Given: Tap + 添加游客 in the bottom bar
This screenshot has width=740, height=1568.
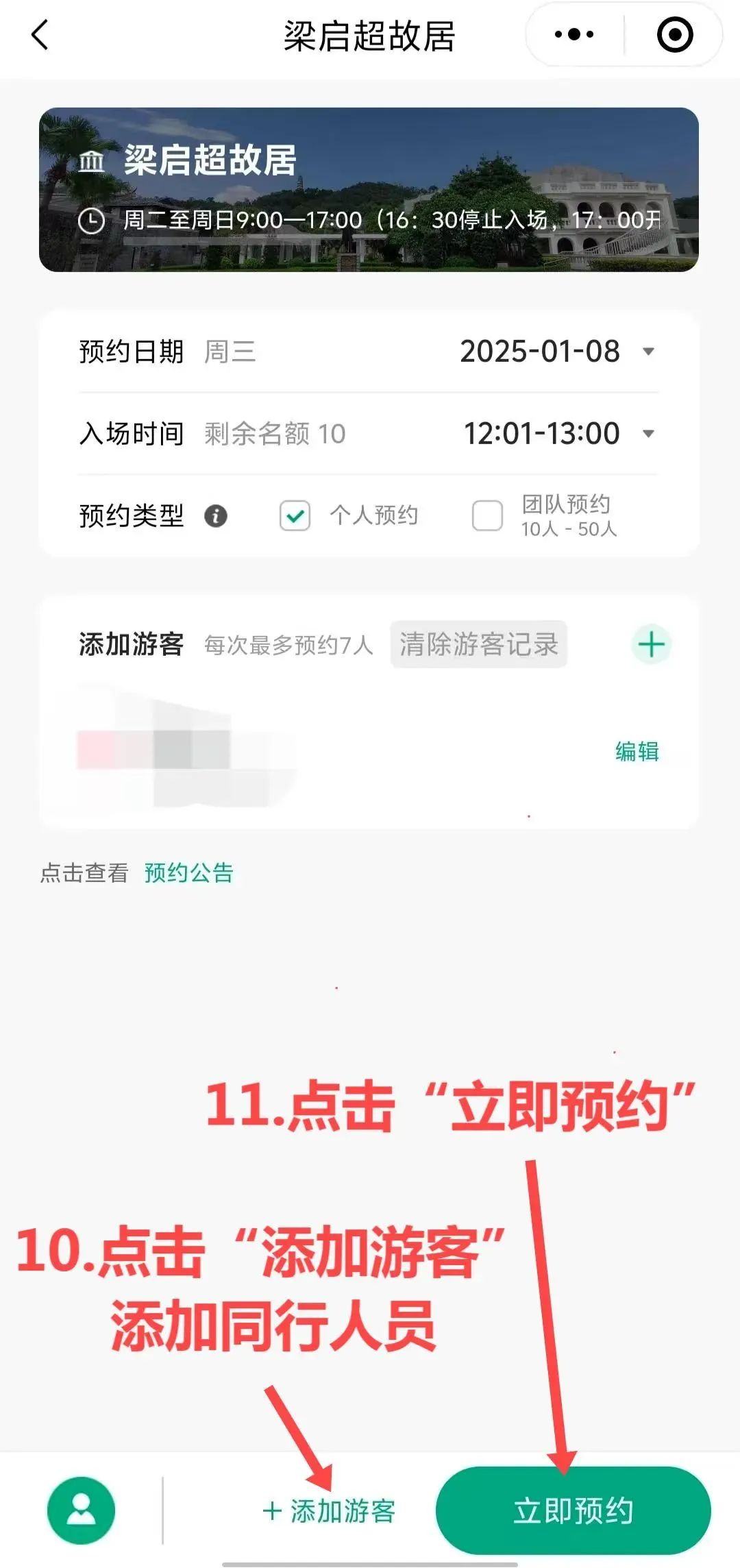Looking at the screenshot, I should [329, 1511].
